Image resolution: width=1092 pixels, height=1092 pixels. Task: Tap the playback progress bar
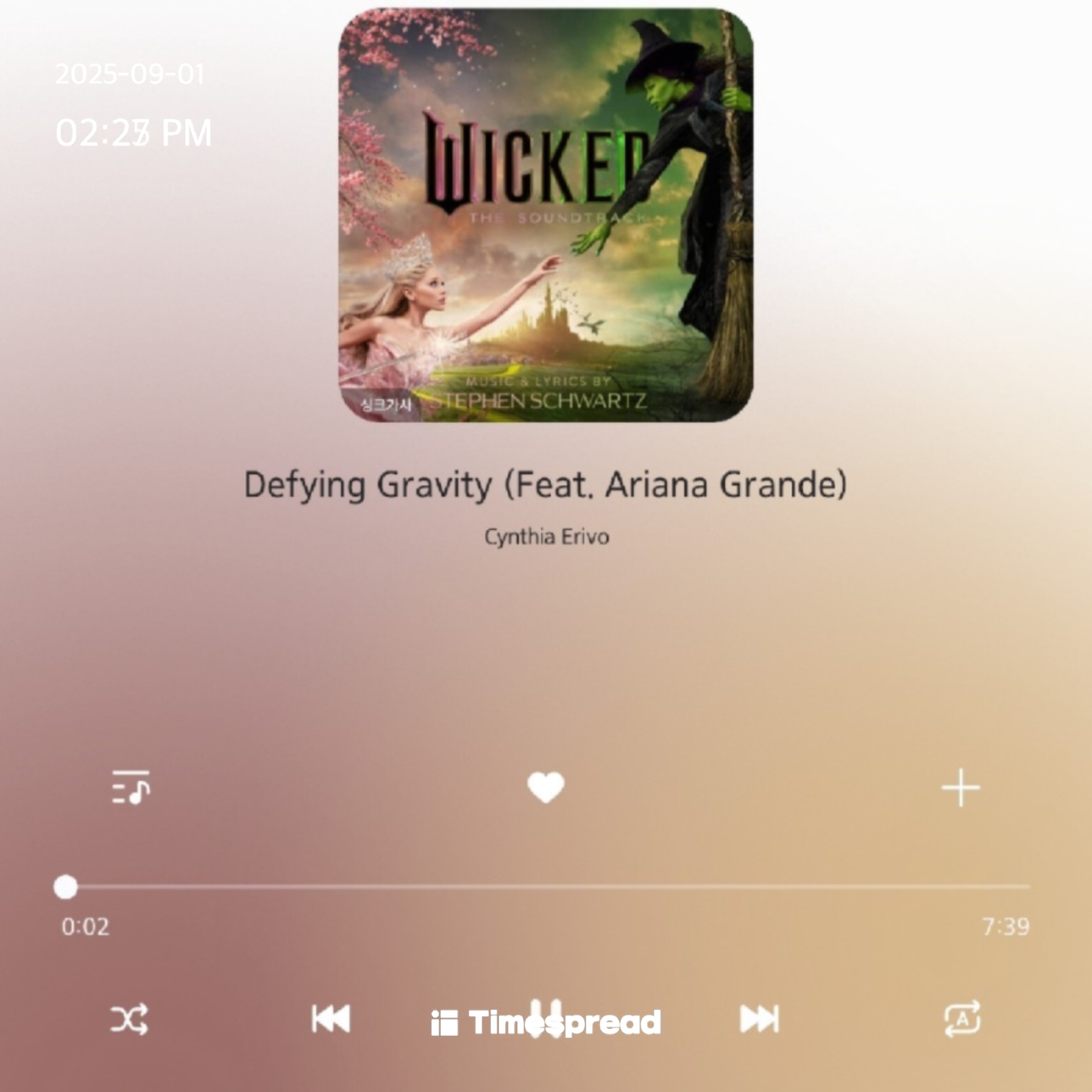pos(546,887)
